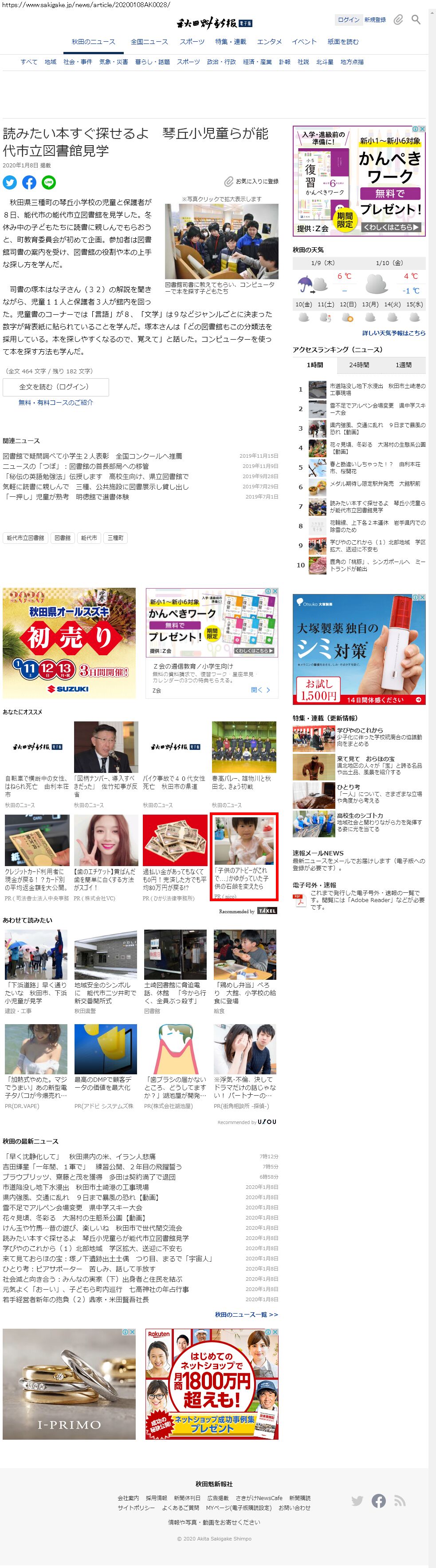Open 新規登録 registration link

(375, 20)
